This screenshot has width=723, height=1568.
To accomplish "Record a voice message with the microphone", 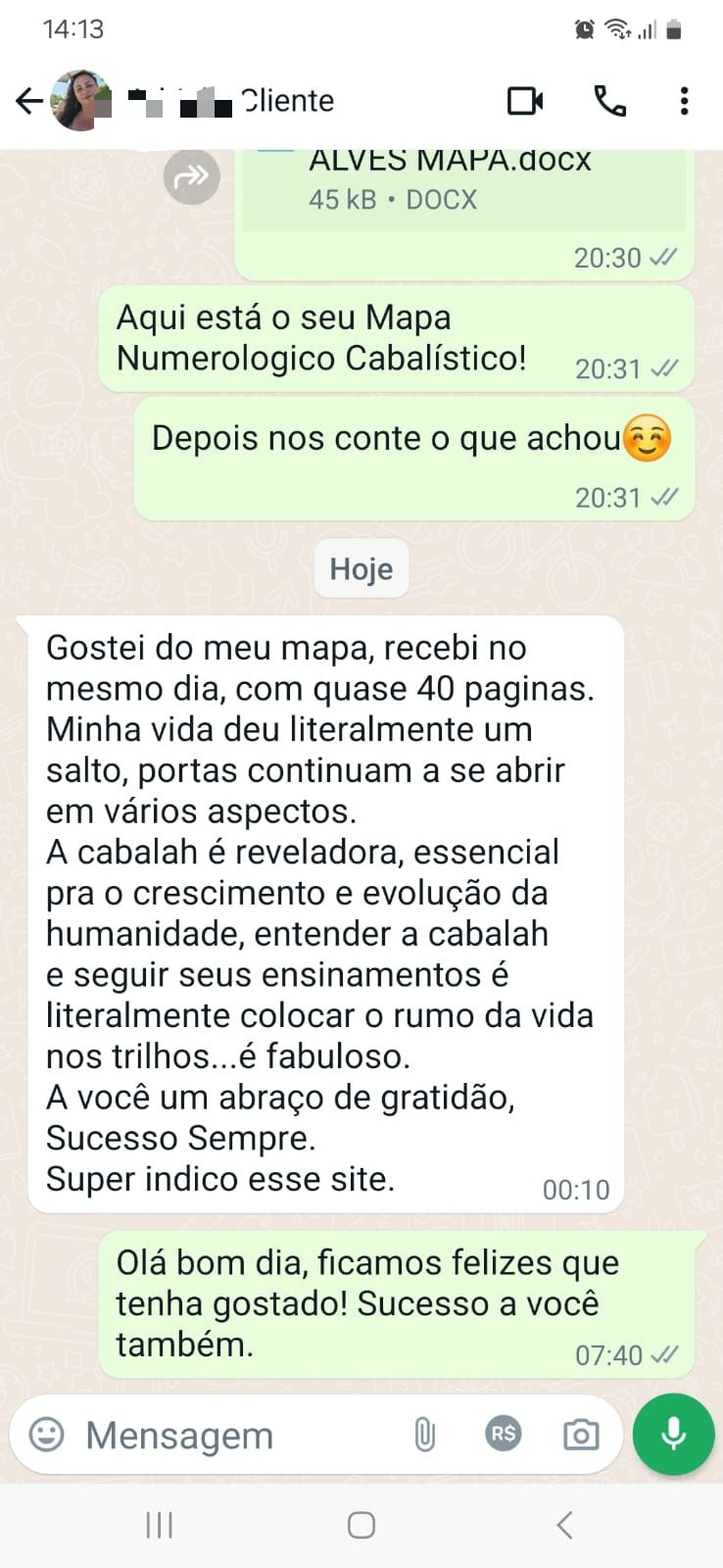I will [673, 1434].
